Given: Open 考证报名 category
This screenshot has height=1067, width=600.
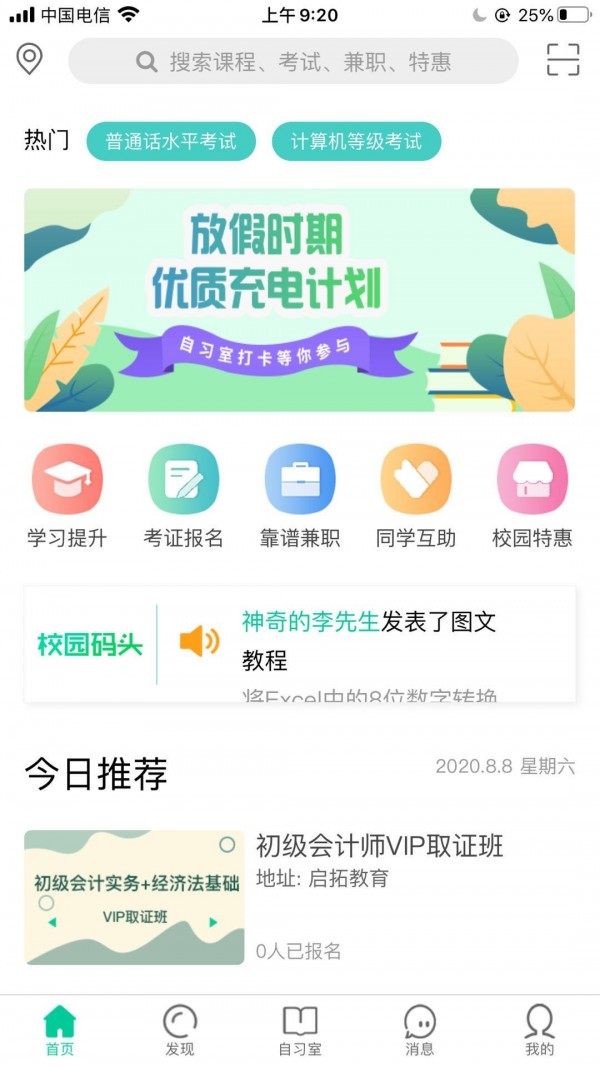Looking at the screenshot, I should click(x=183, y=497).
